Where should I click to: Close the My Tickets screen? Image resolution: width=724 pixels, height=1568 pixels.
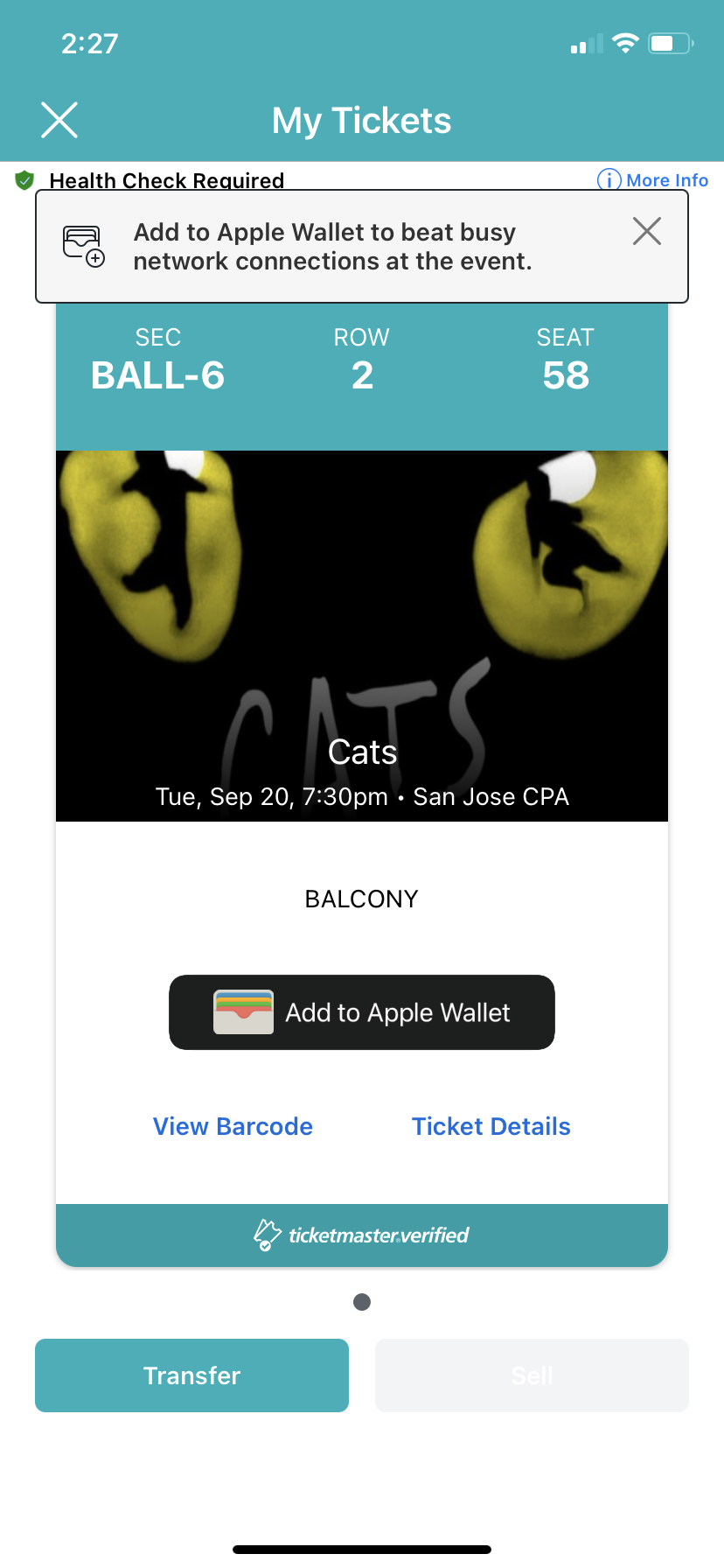pyautogui.click(x=59, y=120)
